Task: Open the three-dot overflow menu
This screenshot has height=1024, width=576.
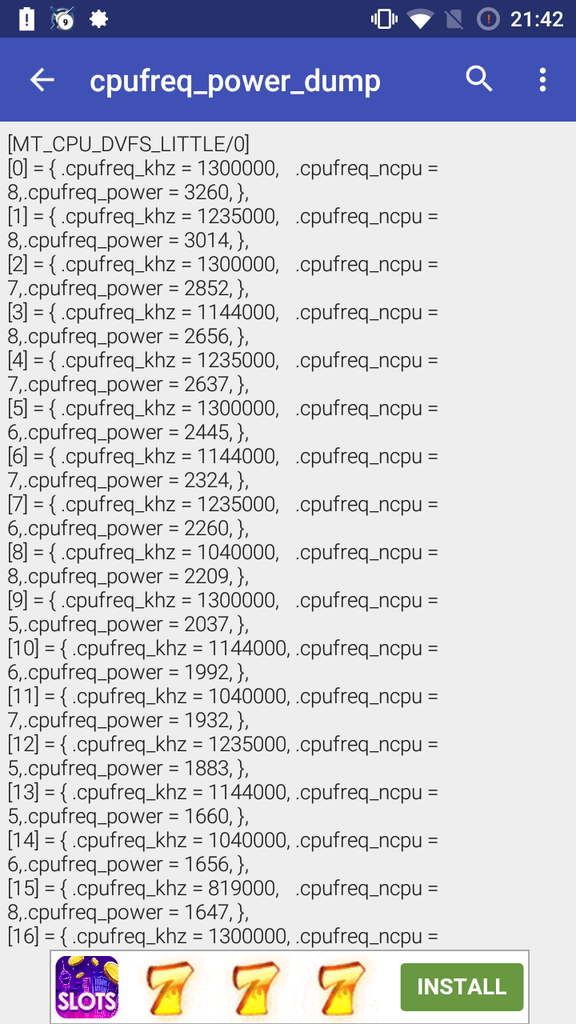Action: tap(543, 80)
